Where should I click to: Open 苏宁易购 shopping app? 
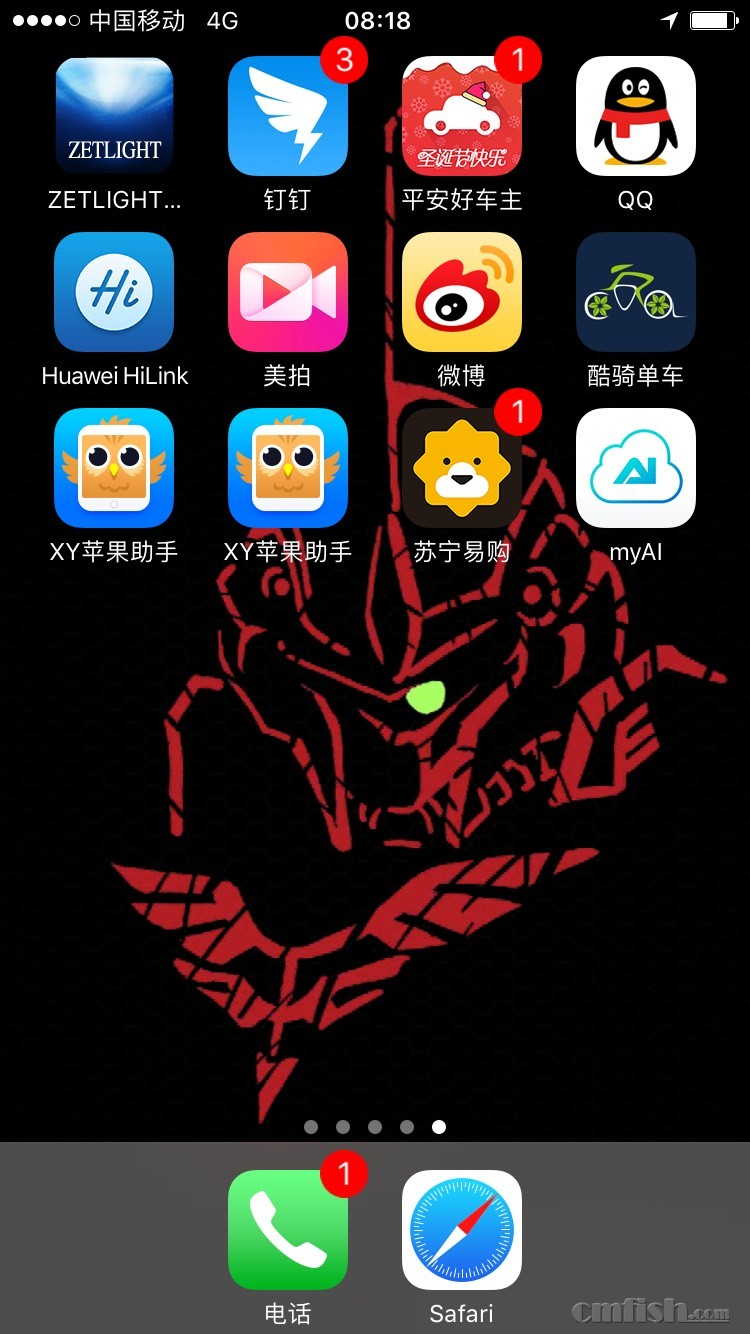click(x=462, y=468)
